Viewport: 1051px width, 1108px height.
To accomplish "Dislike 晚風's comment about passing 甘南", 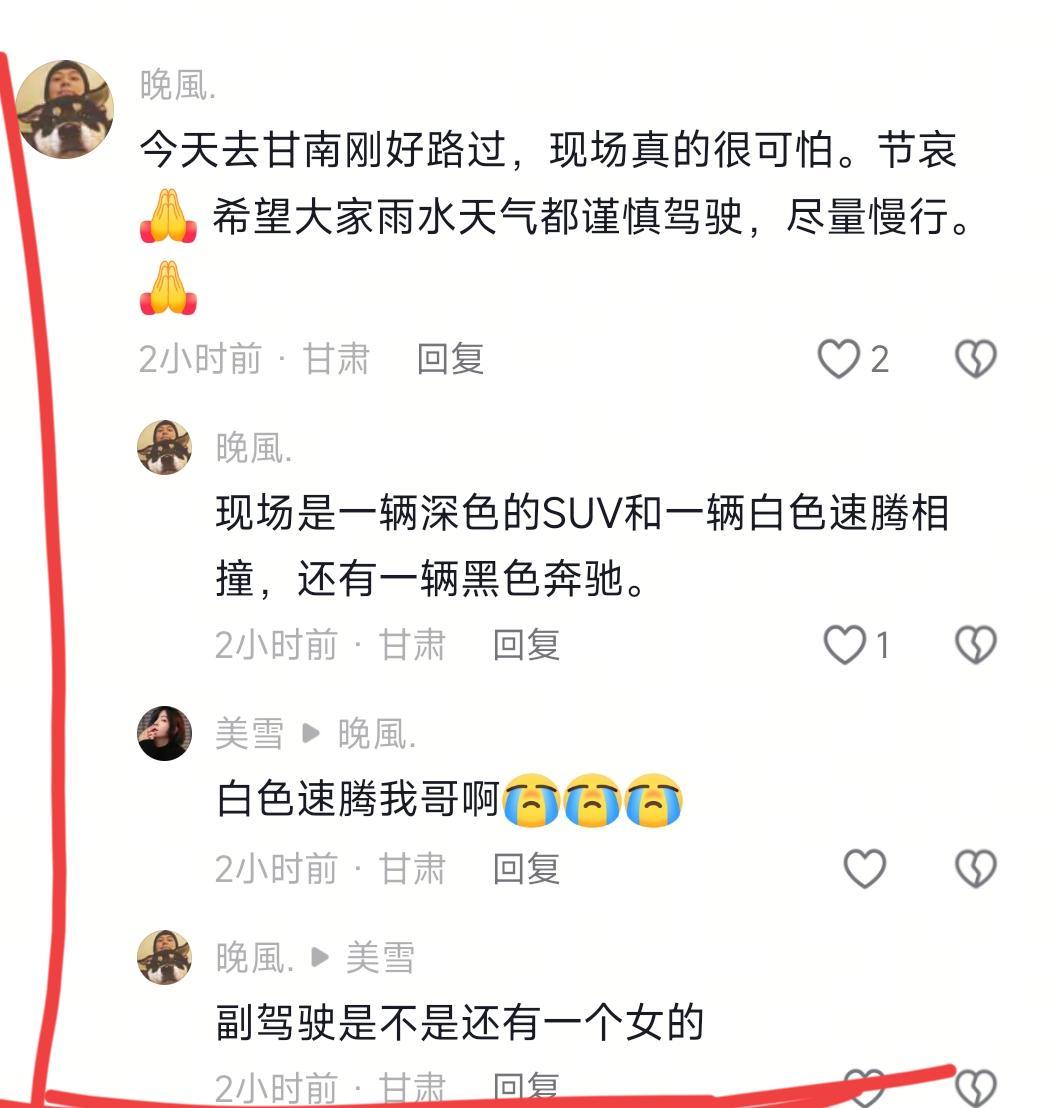I will [976, 359].
